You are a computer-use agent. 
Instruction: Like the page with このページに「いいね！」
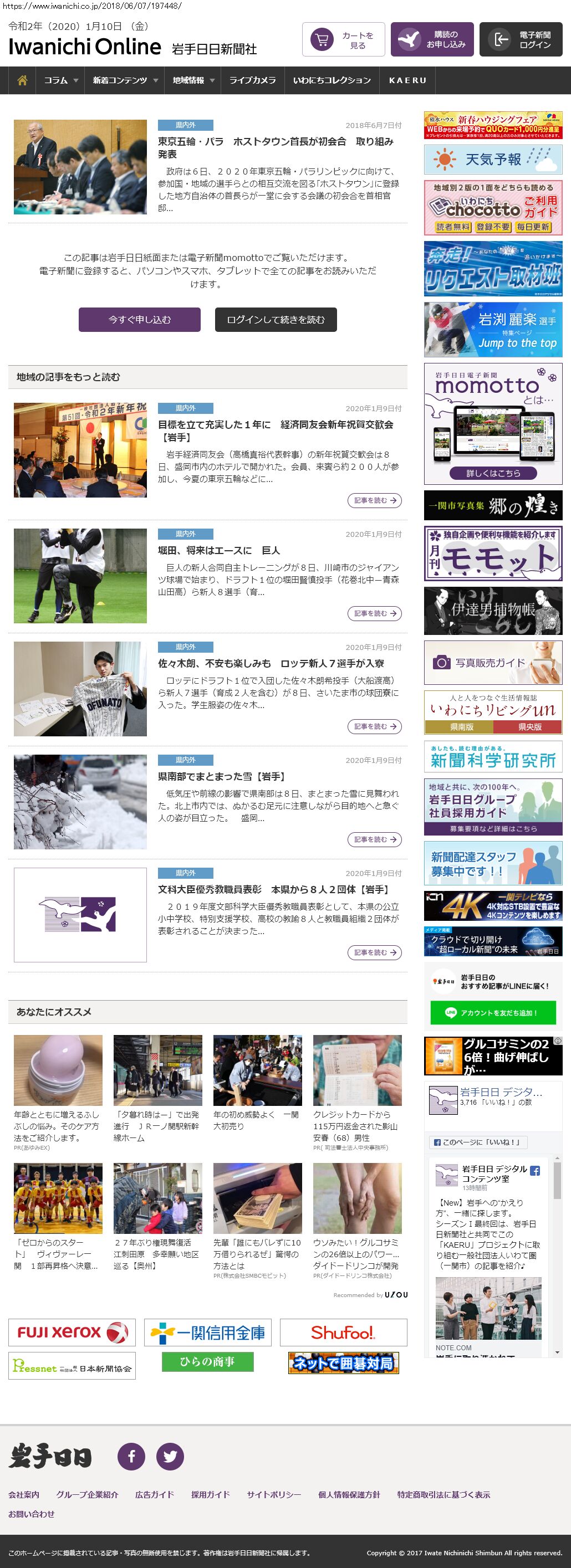[x=478, y=1142]
